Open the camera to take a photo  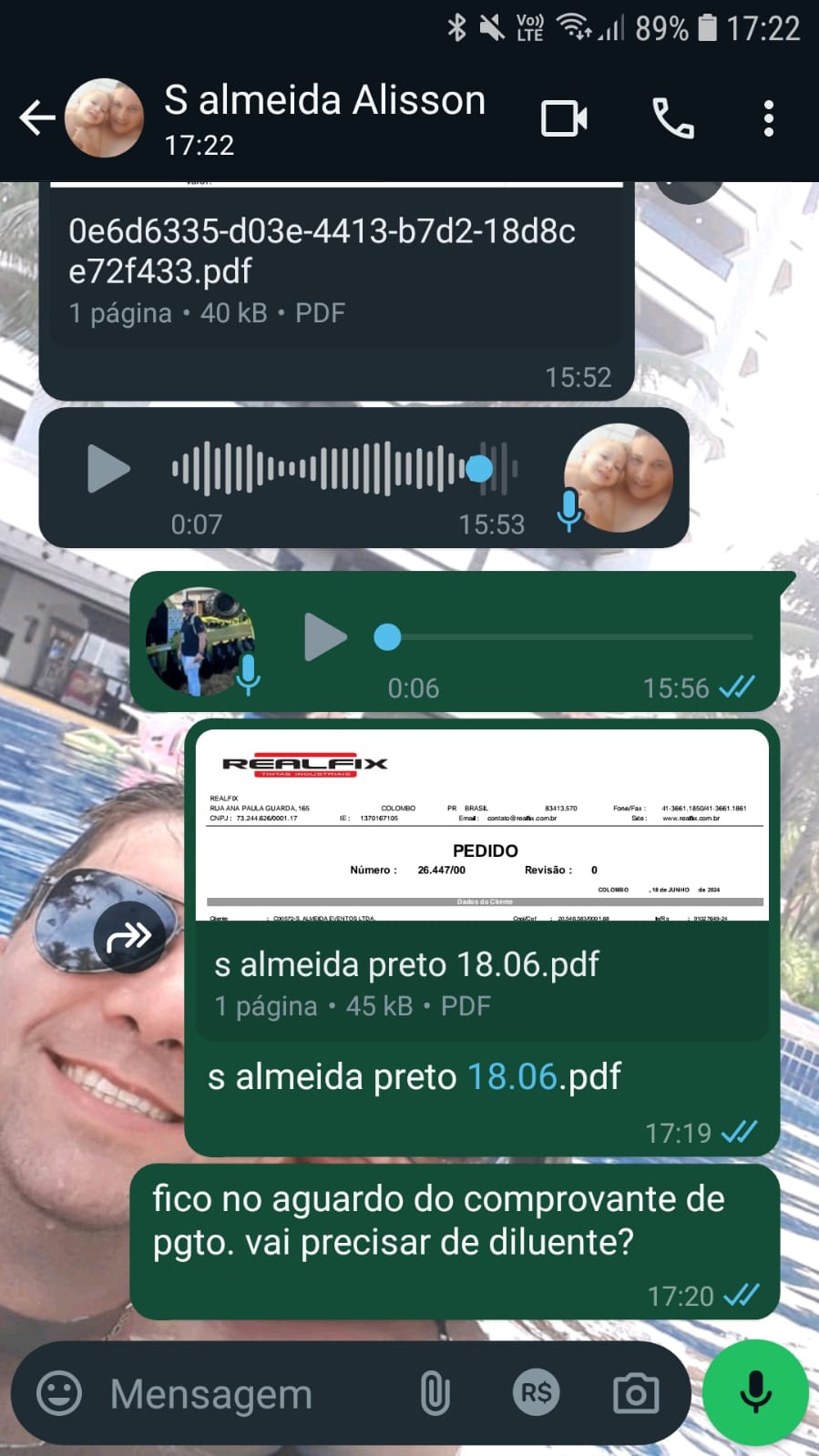coord(636,1393)
